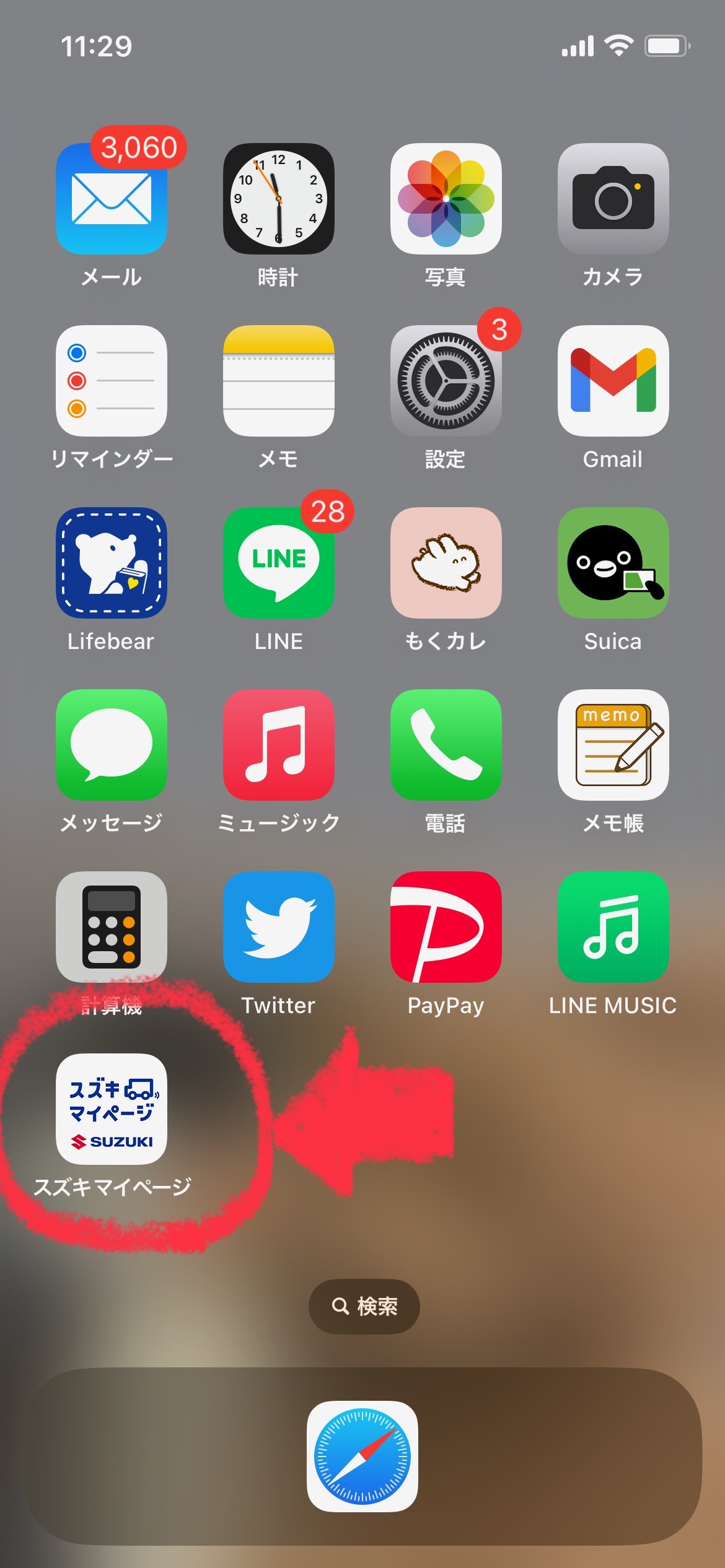Launch PayPay
This screenshot has width=725, height=1568.
pos(446,927)
